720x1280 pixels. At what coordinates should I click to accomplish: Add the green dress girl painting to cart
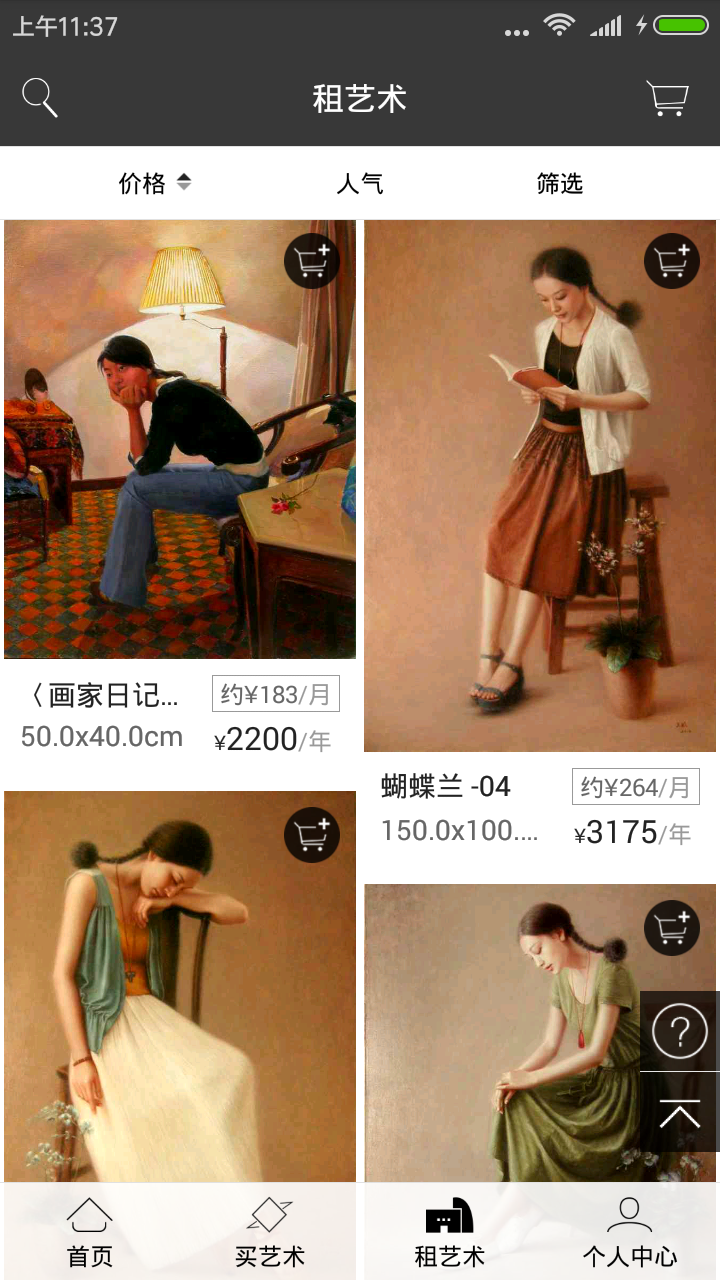672,927
